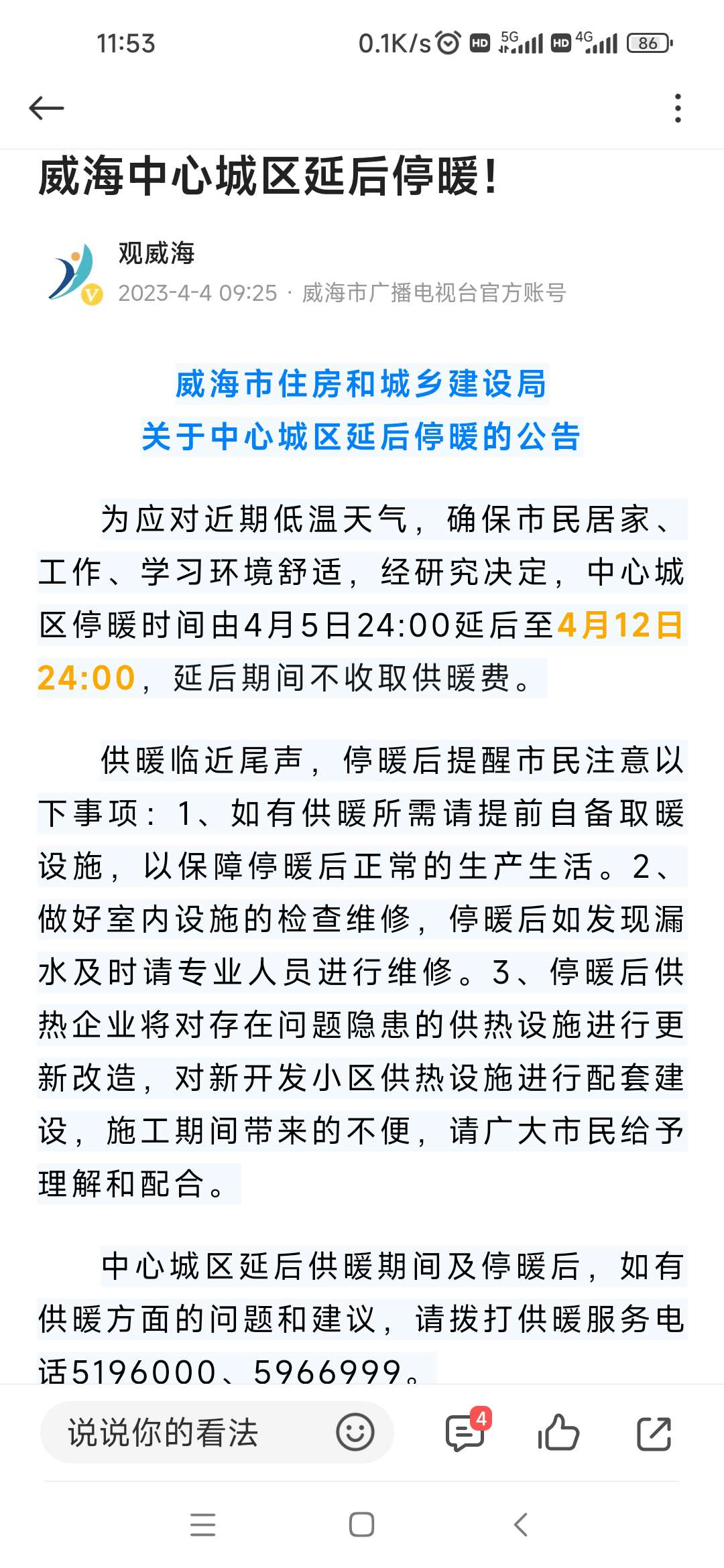Share this article
724x1568 pixels.
point(654,1433)
